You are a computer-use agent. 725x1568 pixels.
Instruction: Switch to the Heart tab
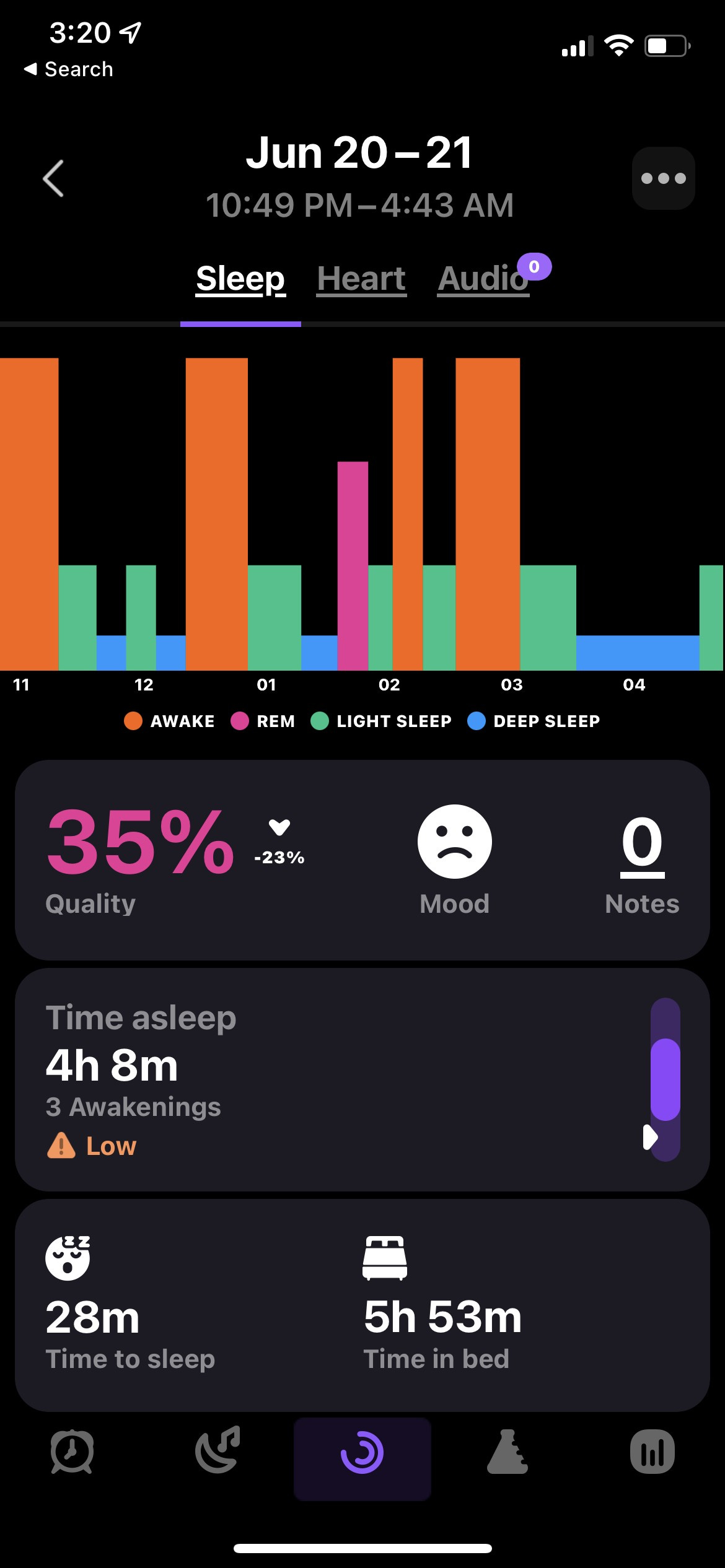pyautogui.click(x=362, y=279)
